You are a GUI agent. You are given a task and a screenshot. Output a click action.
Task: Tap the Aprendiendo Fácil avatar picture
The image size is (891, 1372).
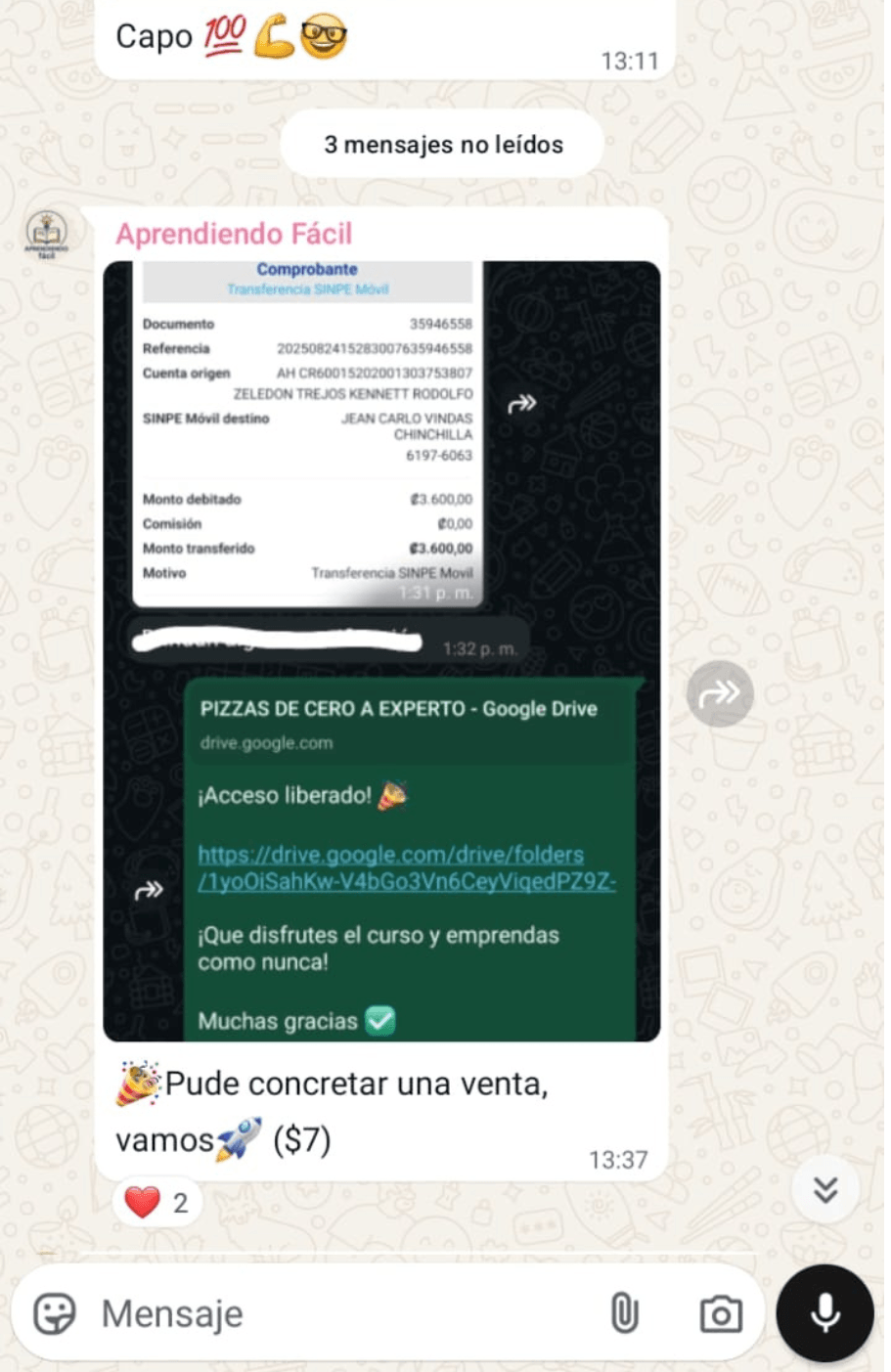click(46, 234)
